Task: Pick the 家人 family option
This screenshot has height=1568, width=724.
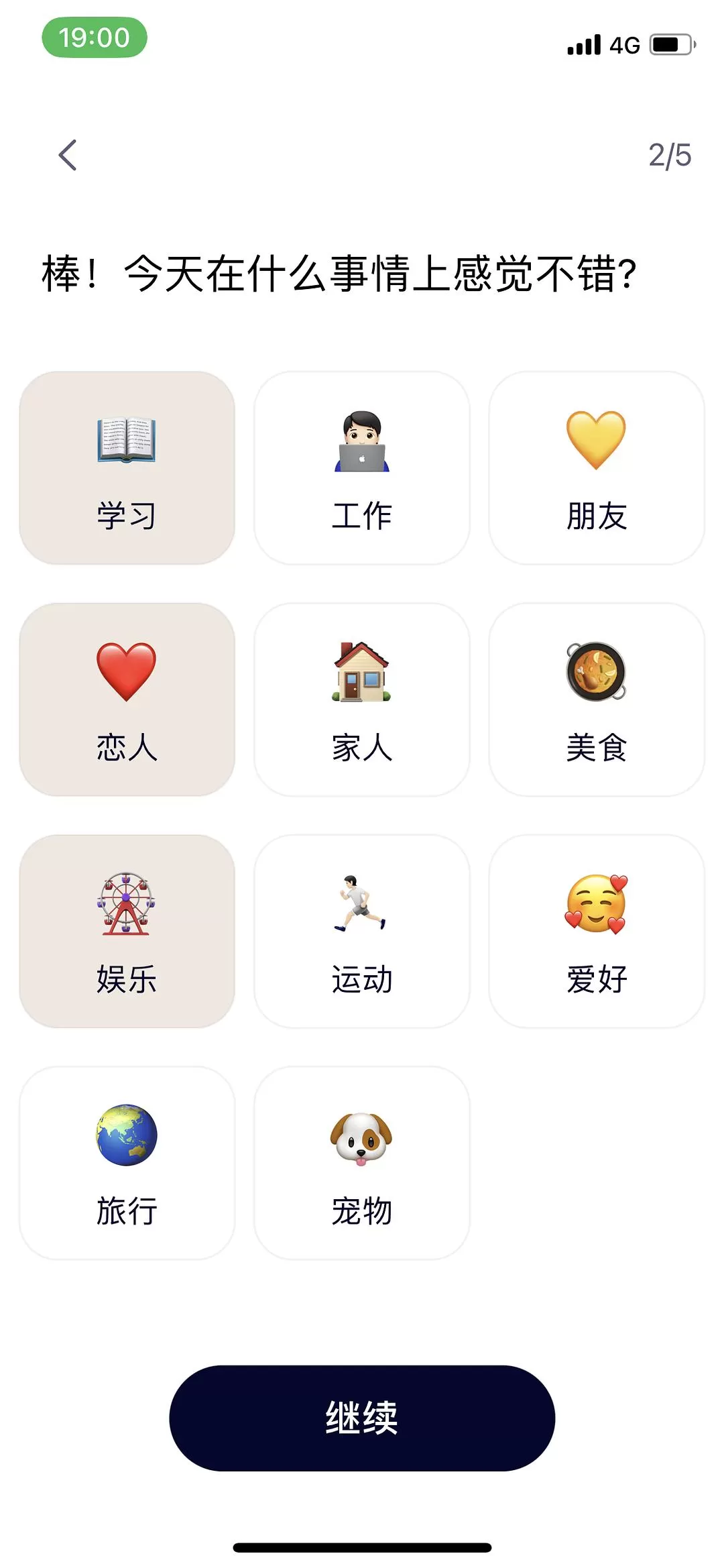Action: 362,699
